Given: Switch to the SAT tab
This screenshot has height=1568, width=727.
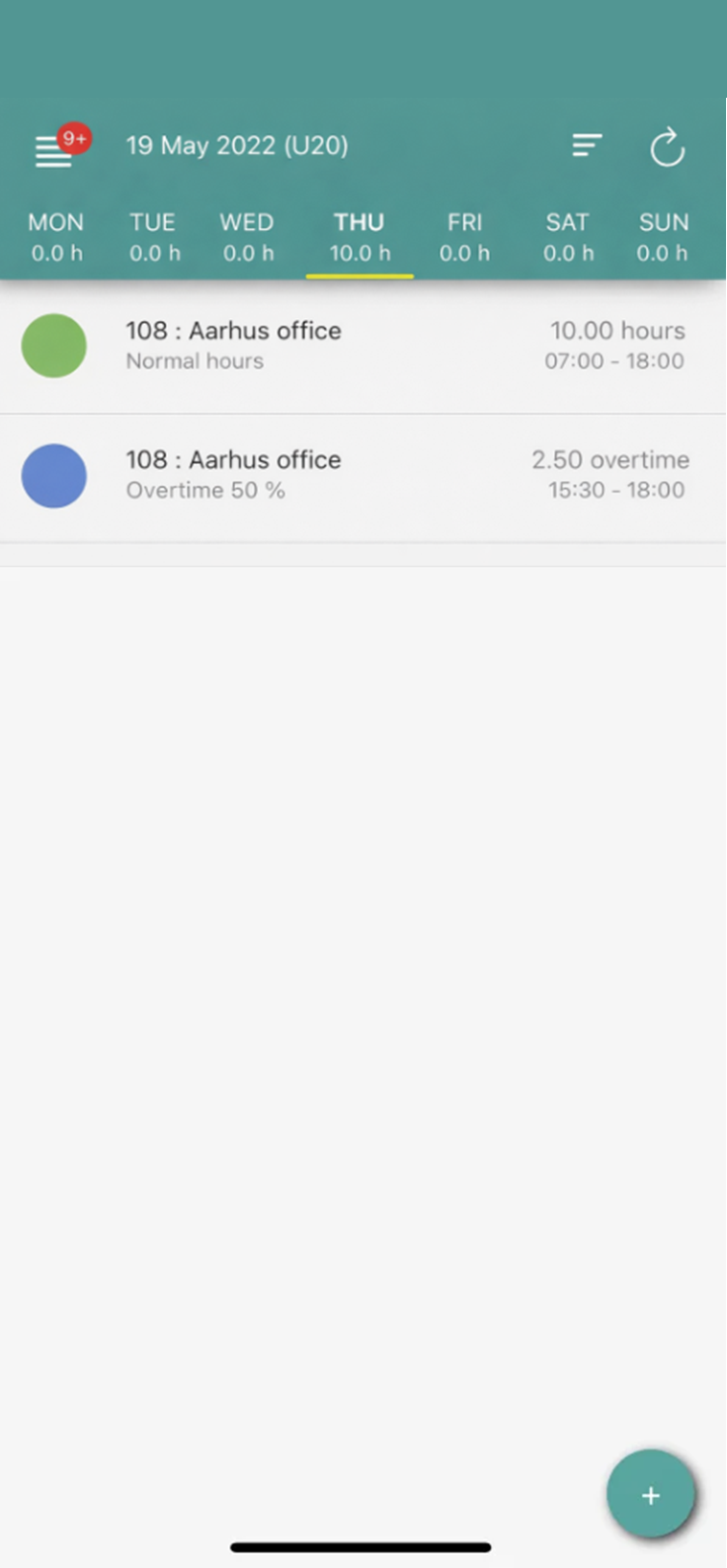Looking at the screenshot, I should pyautogui.click(x=568, y=237).
